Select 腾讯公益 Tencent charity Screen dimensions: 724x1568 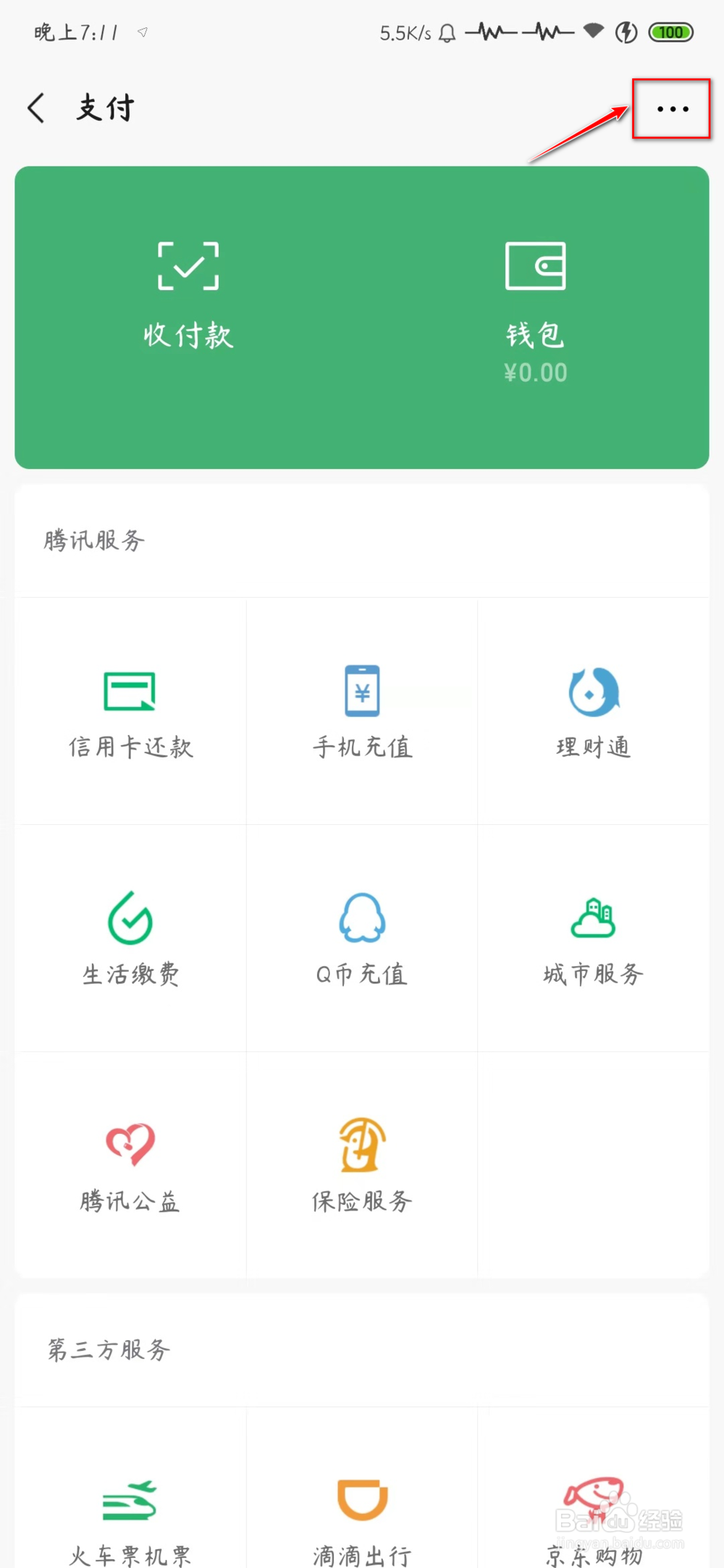pos(130,1165)
